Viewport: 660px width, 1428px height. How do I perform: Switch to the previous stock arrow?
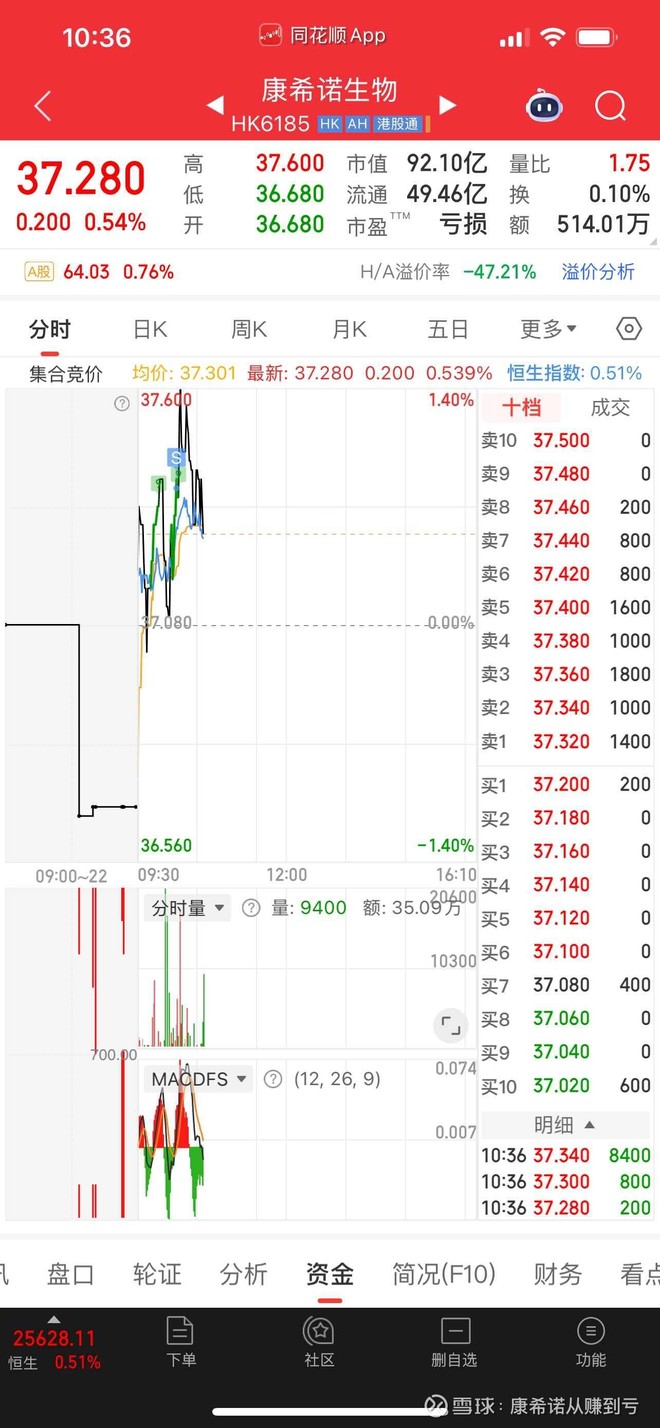coord(215,105)
